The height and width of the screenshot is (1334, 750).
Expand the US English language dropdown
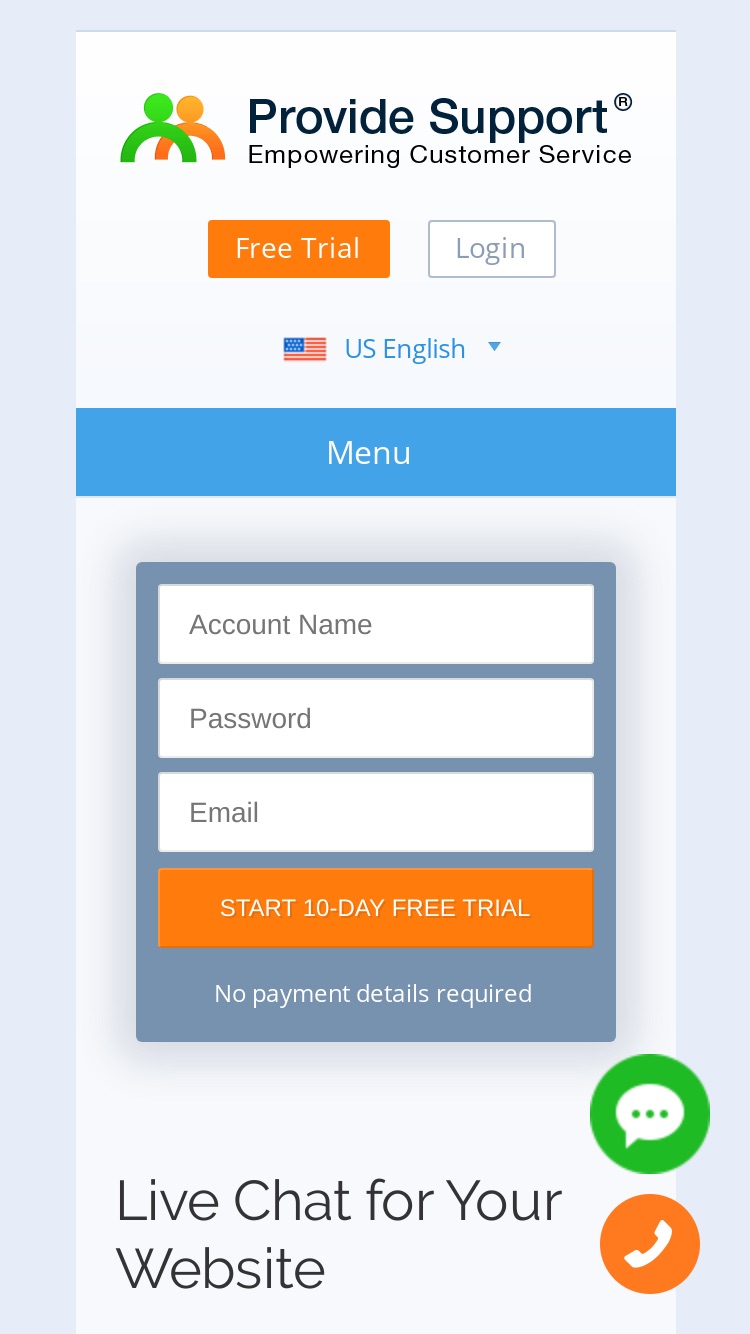(x=392, y=349)
